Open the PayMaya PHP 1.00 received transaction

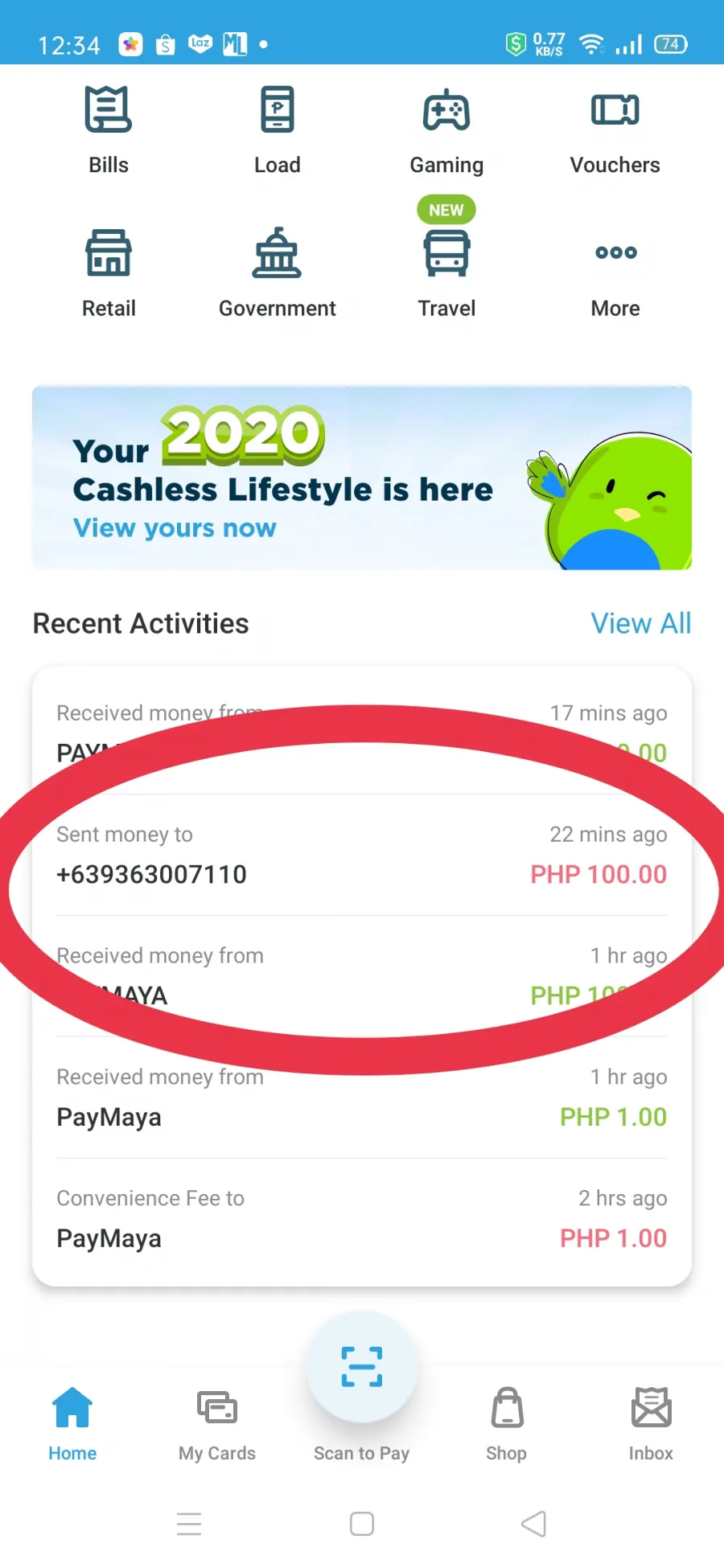tap(362, 1098)
